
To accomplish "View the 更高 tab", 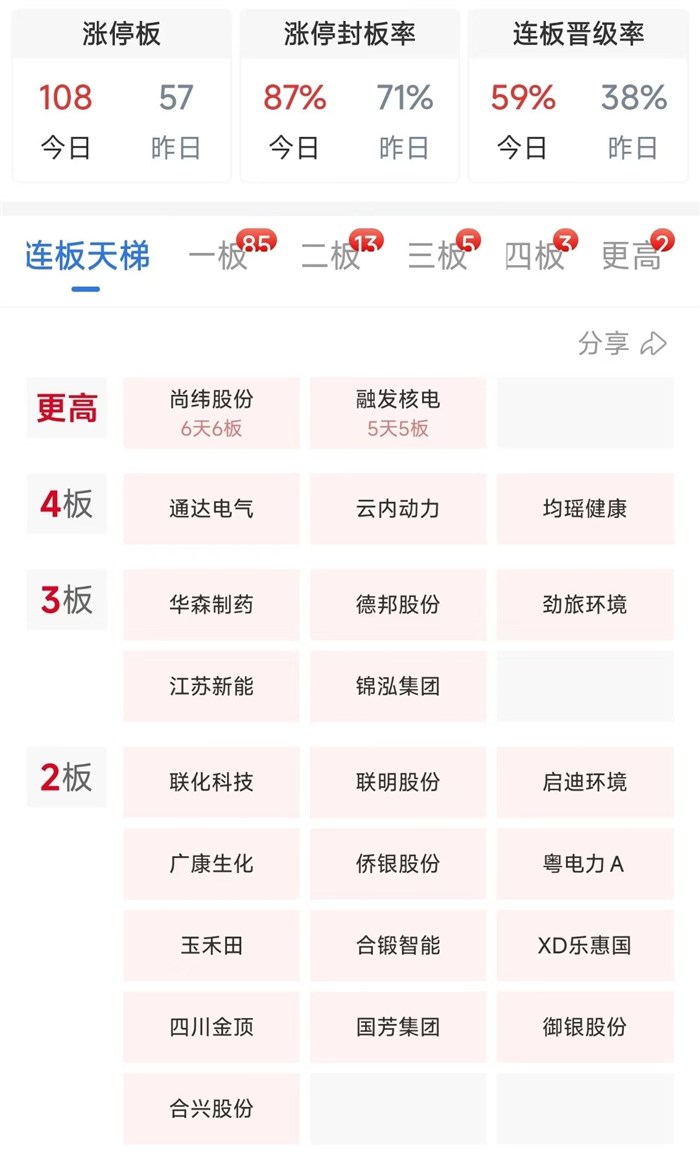I will 631,256.
